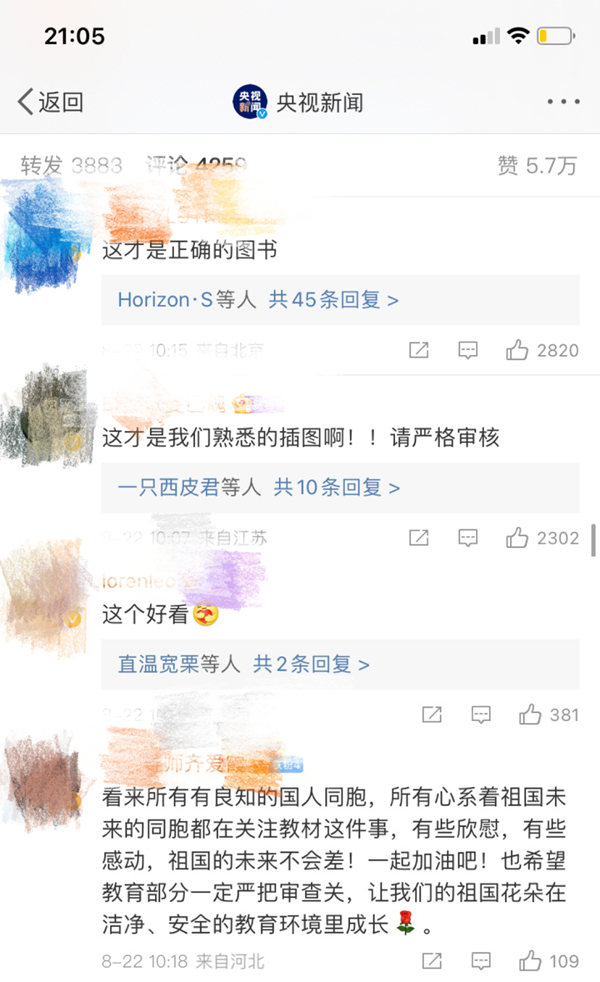Reply to the 这个好看 comment
600x982 pixels.
point(481,715)
